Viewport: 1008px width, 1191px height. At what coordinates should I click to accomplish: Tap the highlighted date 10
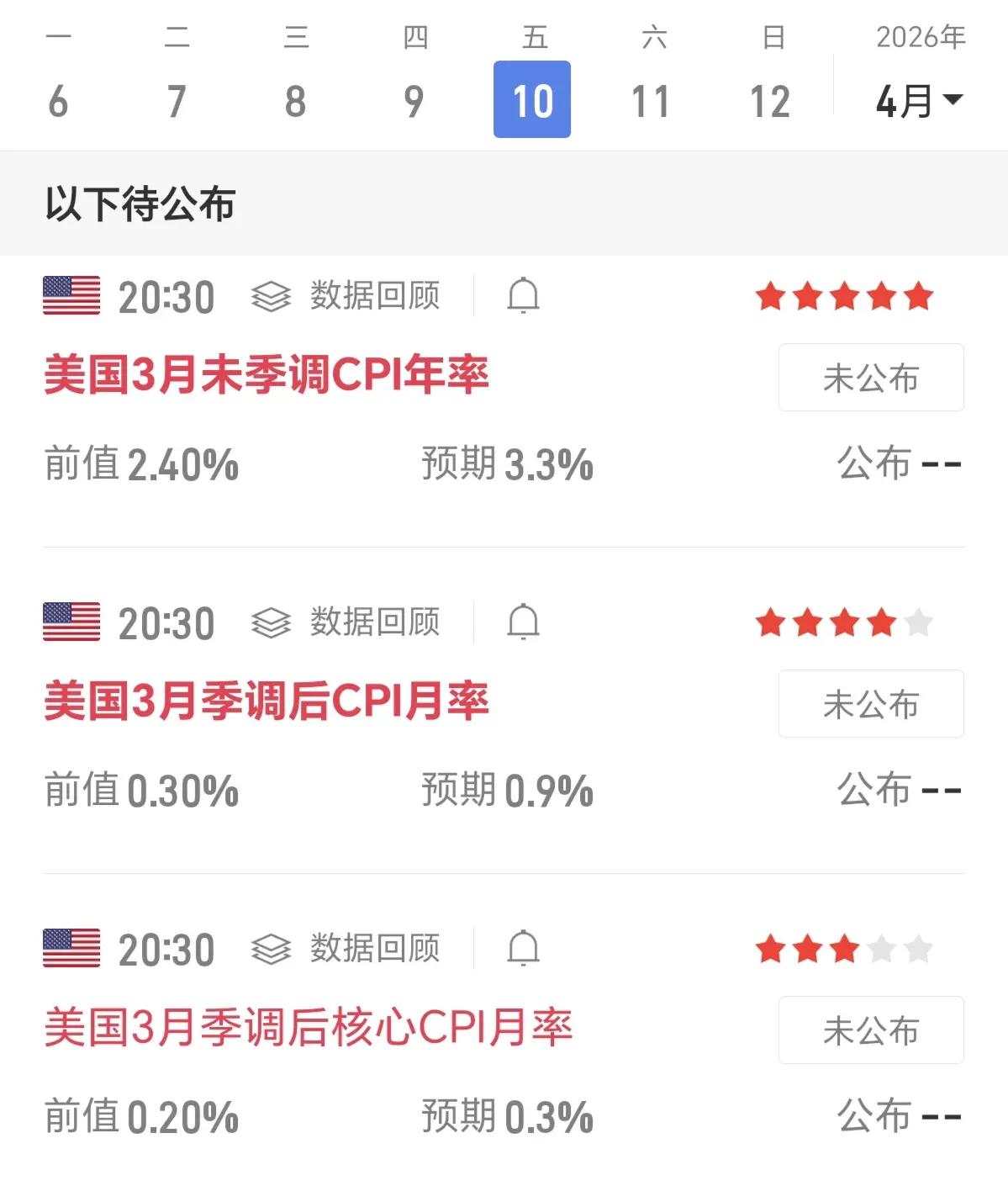[532, 100]
